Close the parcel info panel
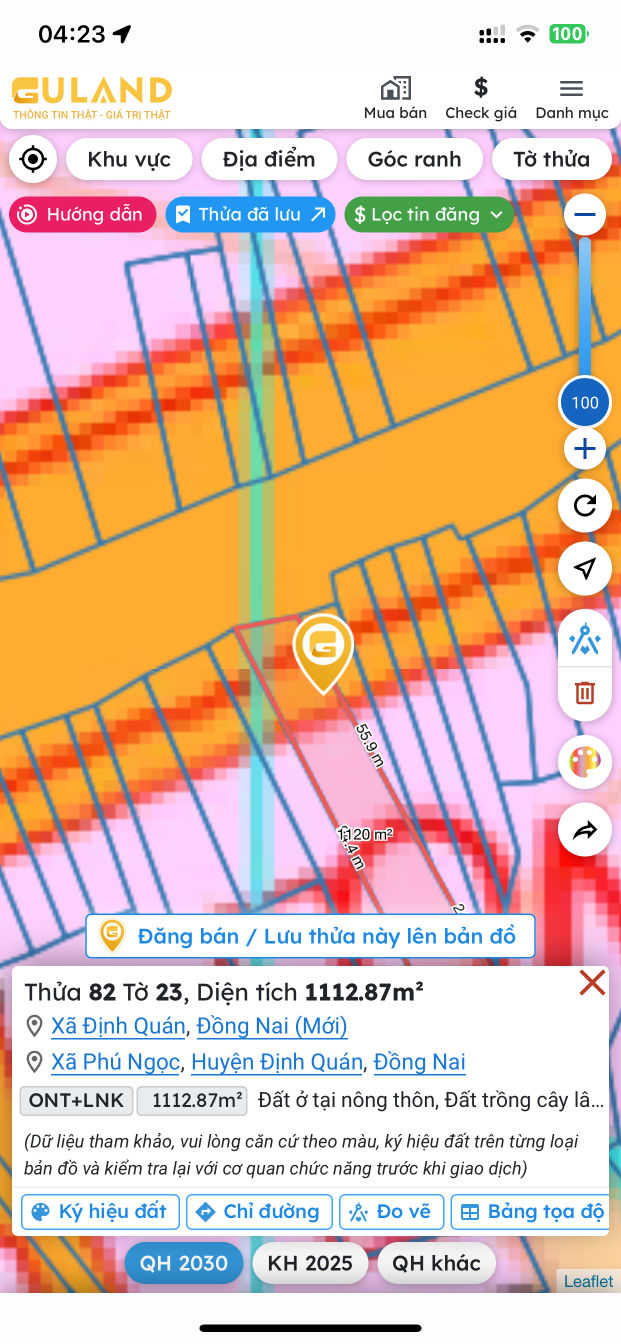Image resolution: width=621 pixels, height=1344 pixels. pos(592,984)
